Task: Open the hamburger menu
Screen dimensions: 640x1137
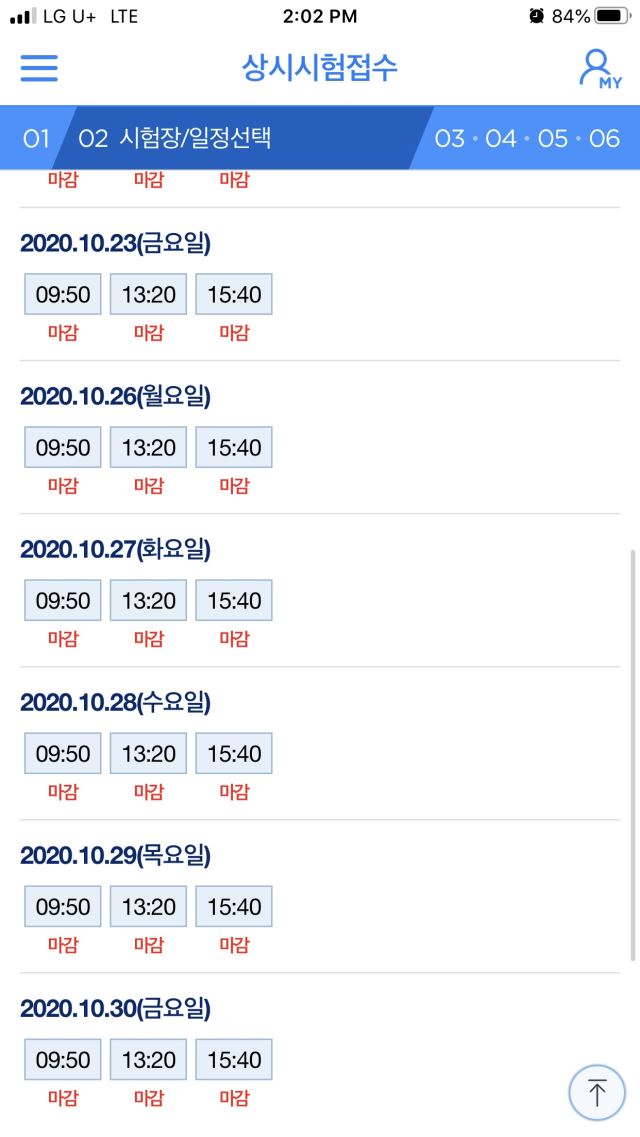Action: 39,67
